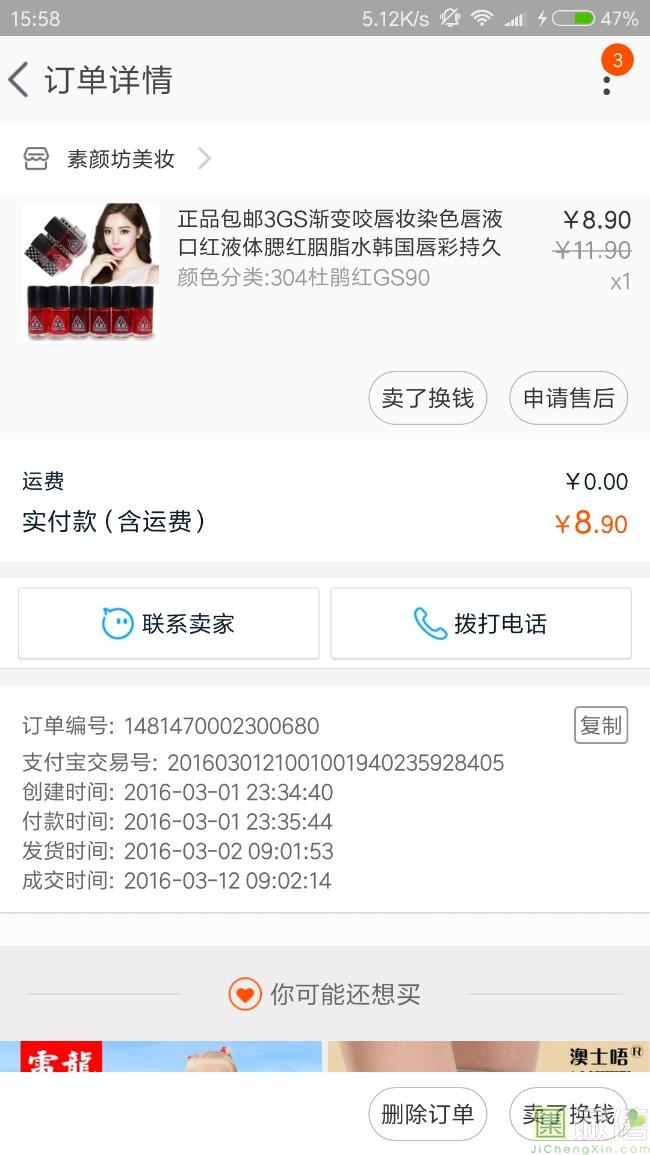This screenshot has width=650, height=1155.
Task: Go back from the order details page
Action: [x=19, y=80]
